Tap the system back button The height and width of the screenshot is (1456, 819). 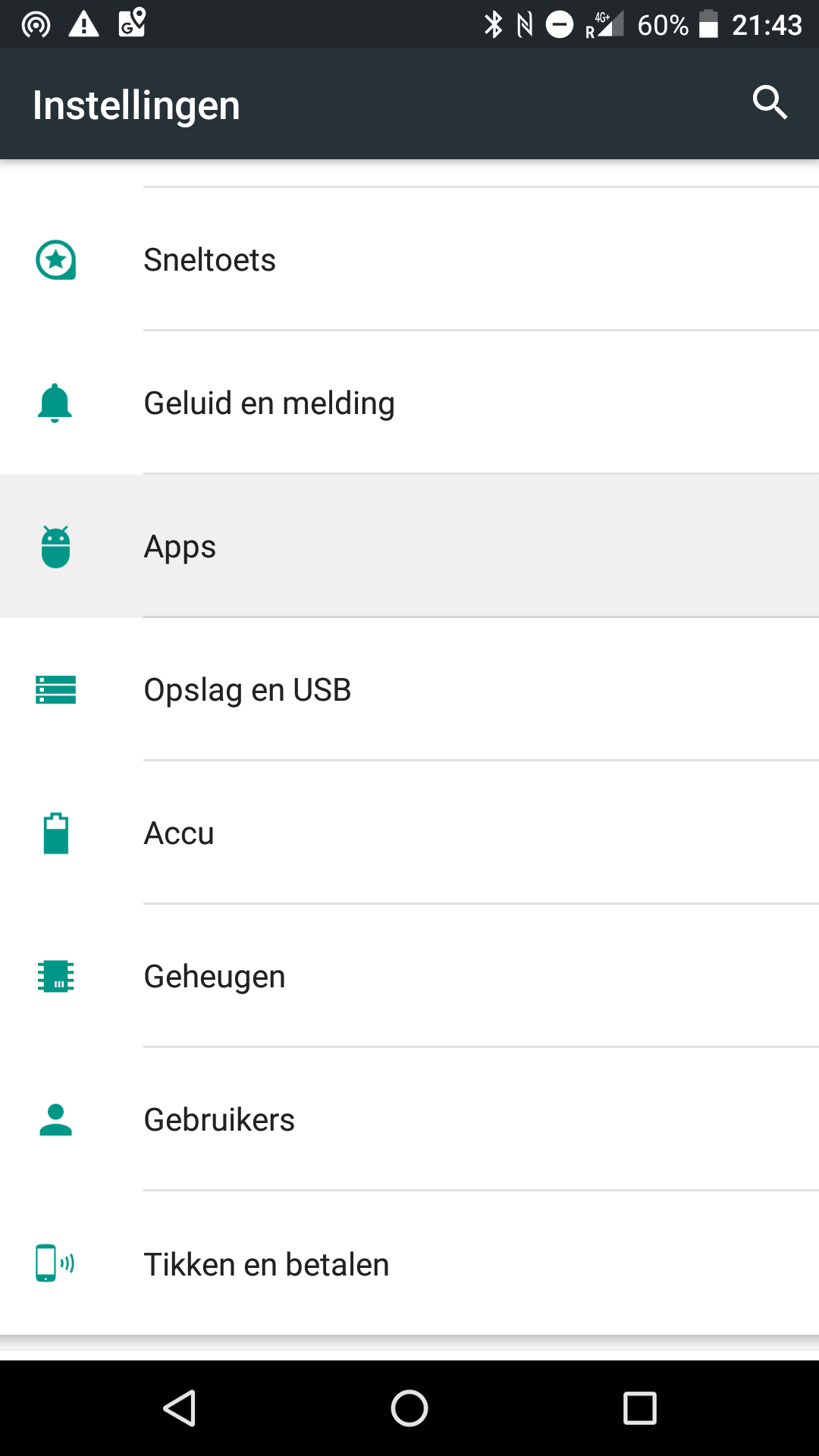(x=180, y=1408)
